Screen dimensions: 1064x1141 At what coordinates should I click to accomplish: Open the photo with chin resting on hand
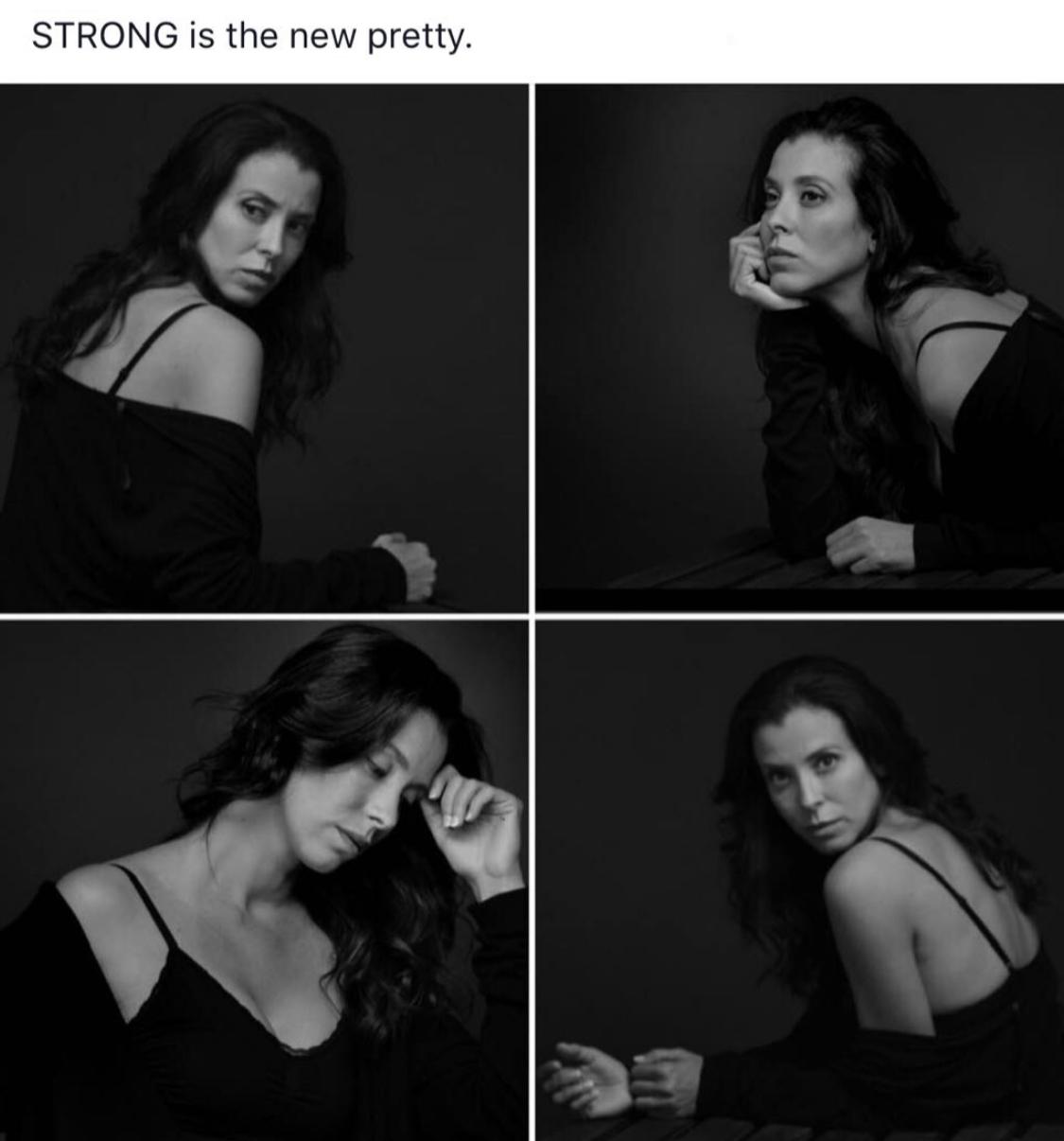800,347
